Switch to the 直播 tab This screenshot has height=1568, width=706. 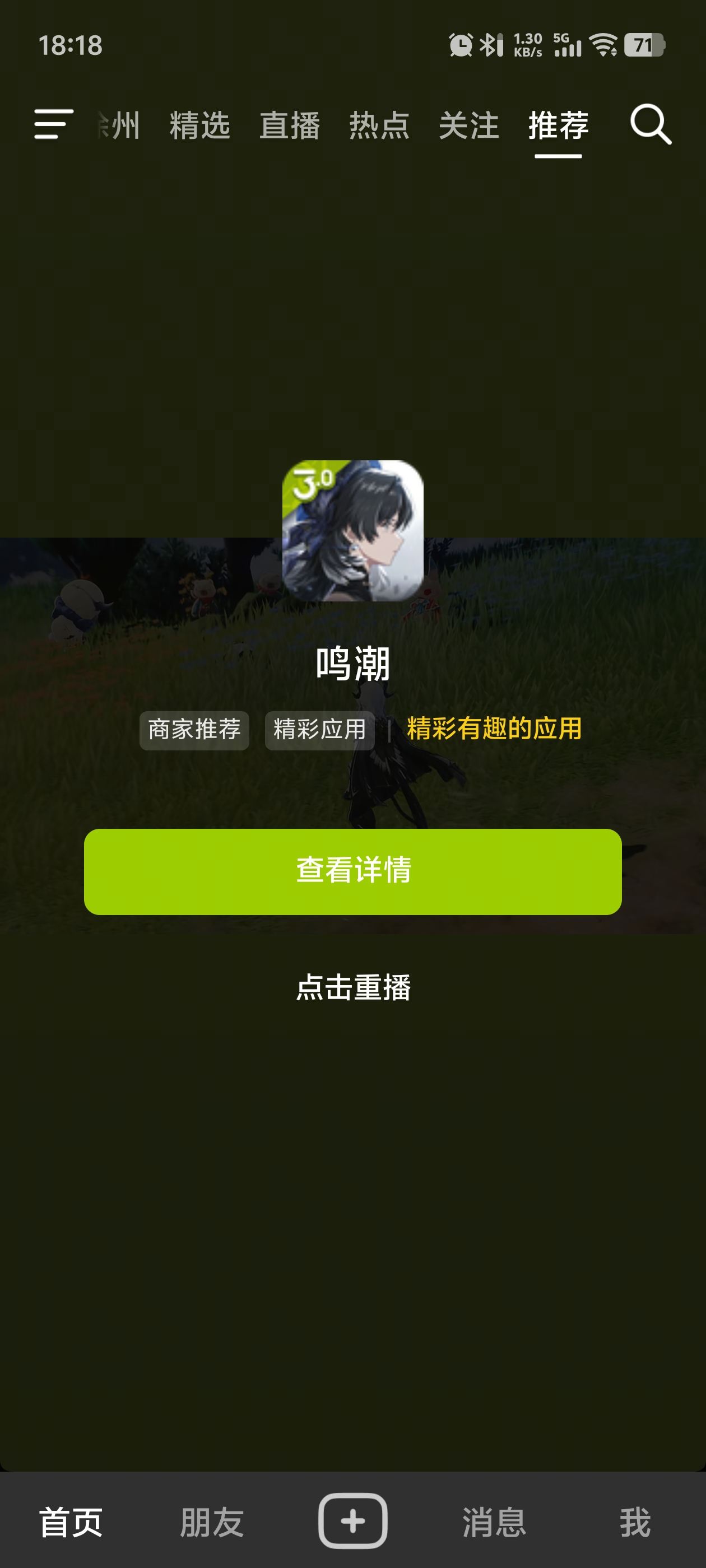[289, 125]
